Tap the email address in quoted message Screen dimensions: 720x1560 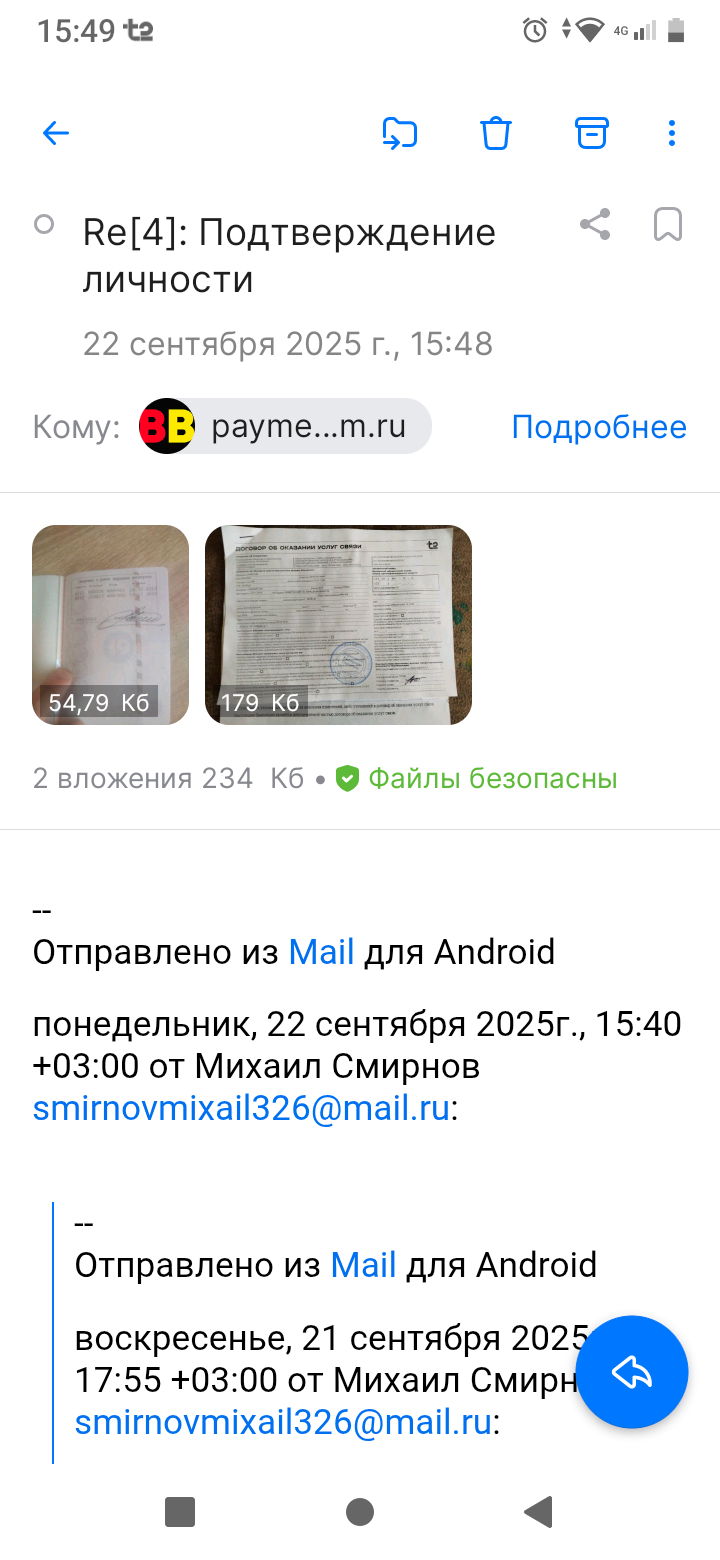(x=283, y=1422)
